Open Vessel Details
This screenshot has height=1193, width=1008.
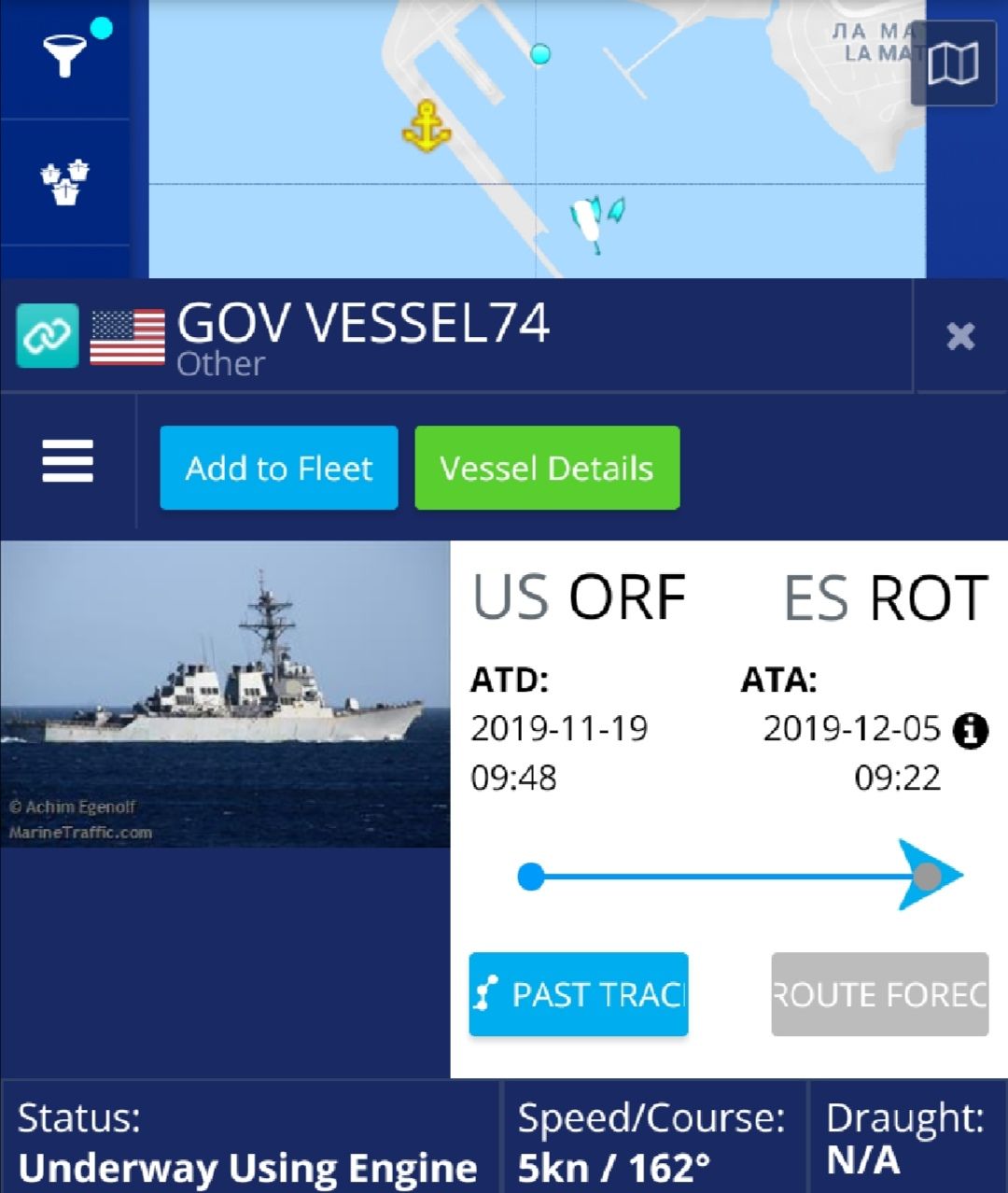coord(547,468)
